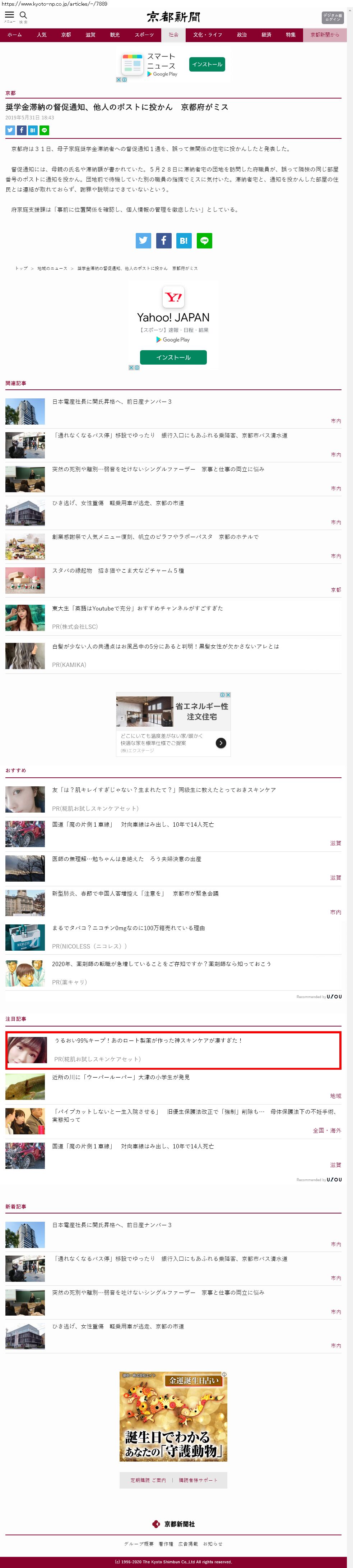Install the スマートニュース app ad
This screenshot has width=353, height=1568.
point(206,64)
